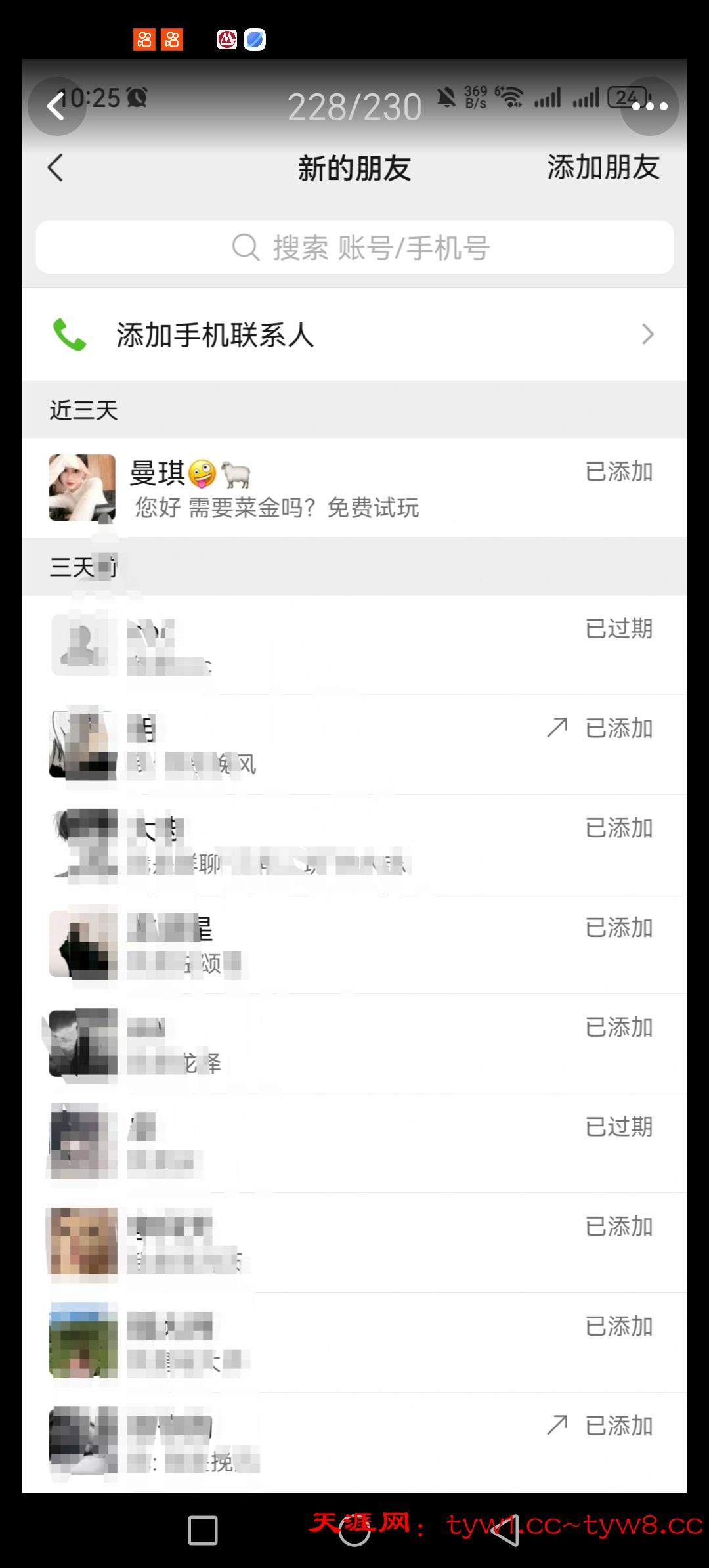Tap the alarm clock icon next to the time

[137, 97]
